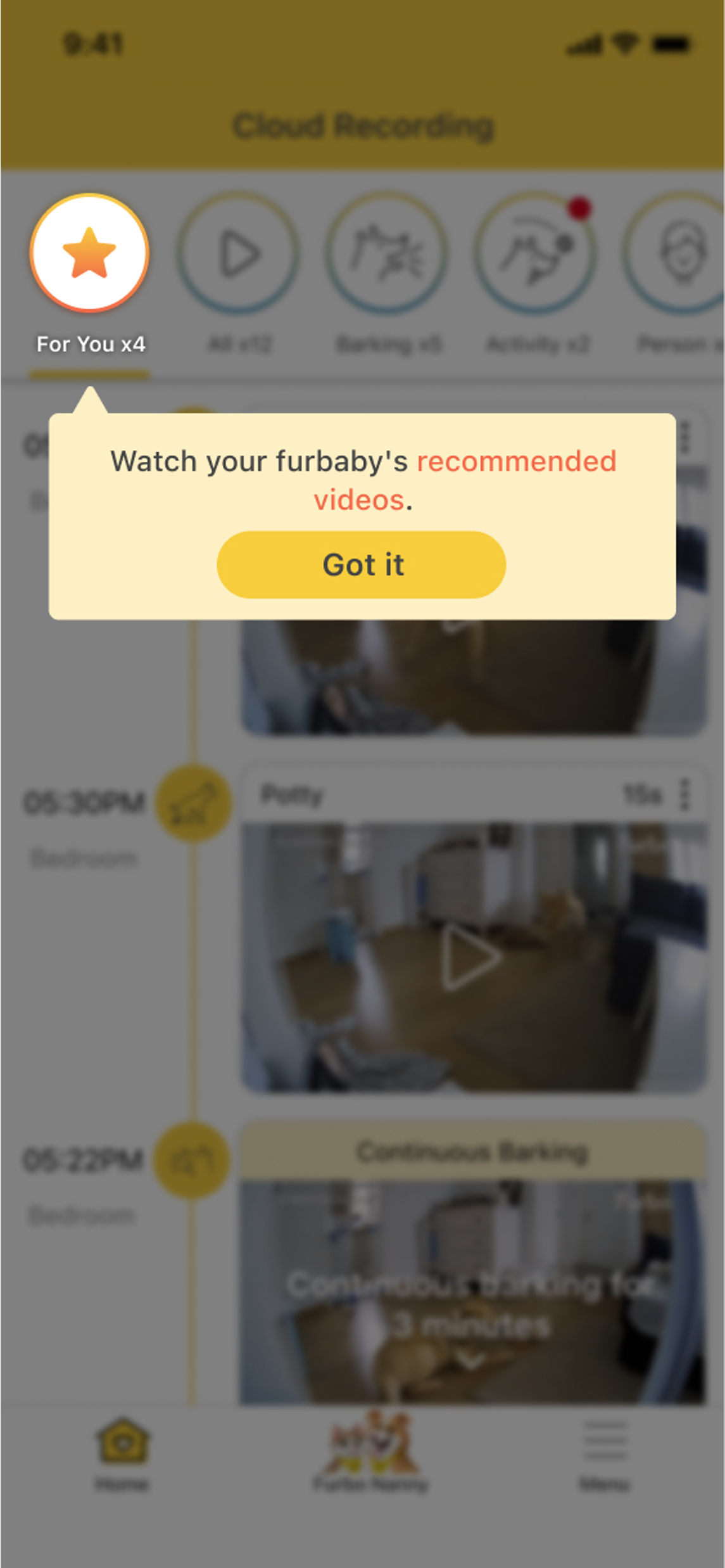
Task: Dismiss the tooltip with Got it
Action: (x=361, y=564)
